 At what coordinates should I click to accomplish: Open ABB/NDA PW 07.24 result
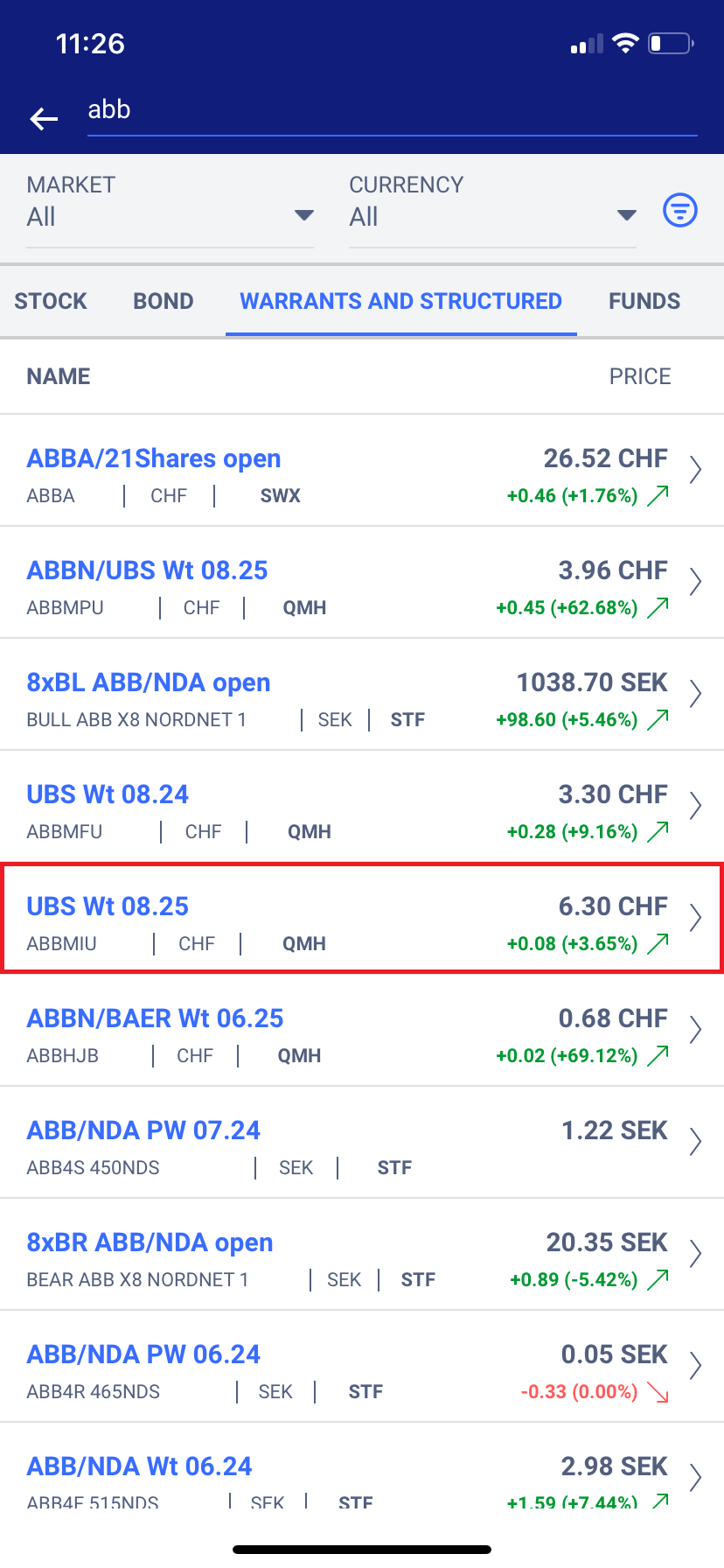pos(362,1143)
